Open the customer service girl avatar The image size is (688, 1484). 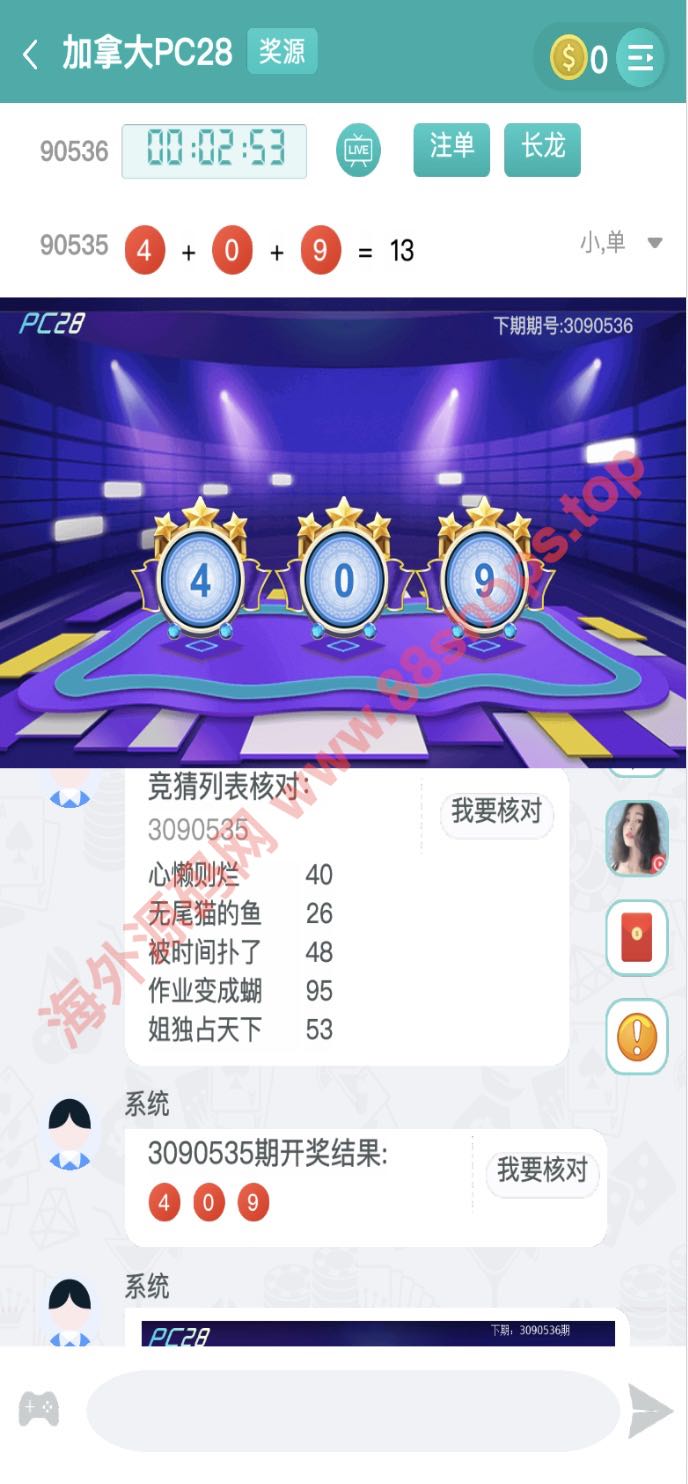(x=637, y=838)
